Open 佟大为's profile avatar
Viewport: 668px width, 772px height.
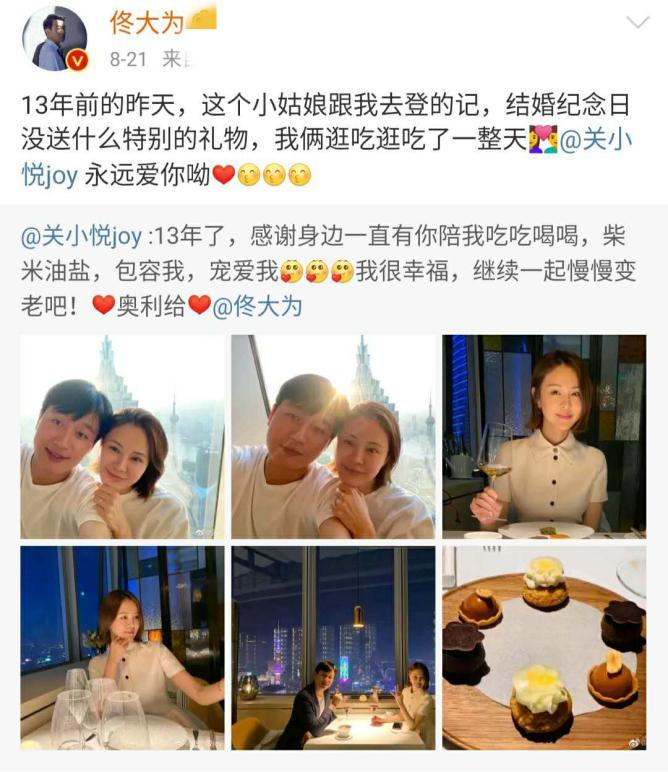pos(54,39)
